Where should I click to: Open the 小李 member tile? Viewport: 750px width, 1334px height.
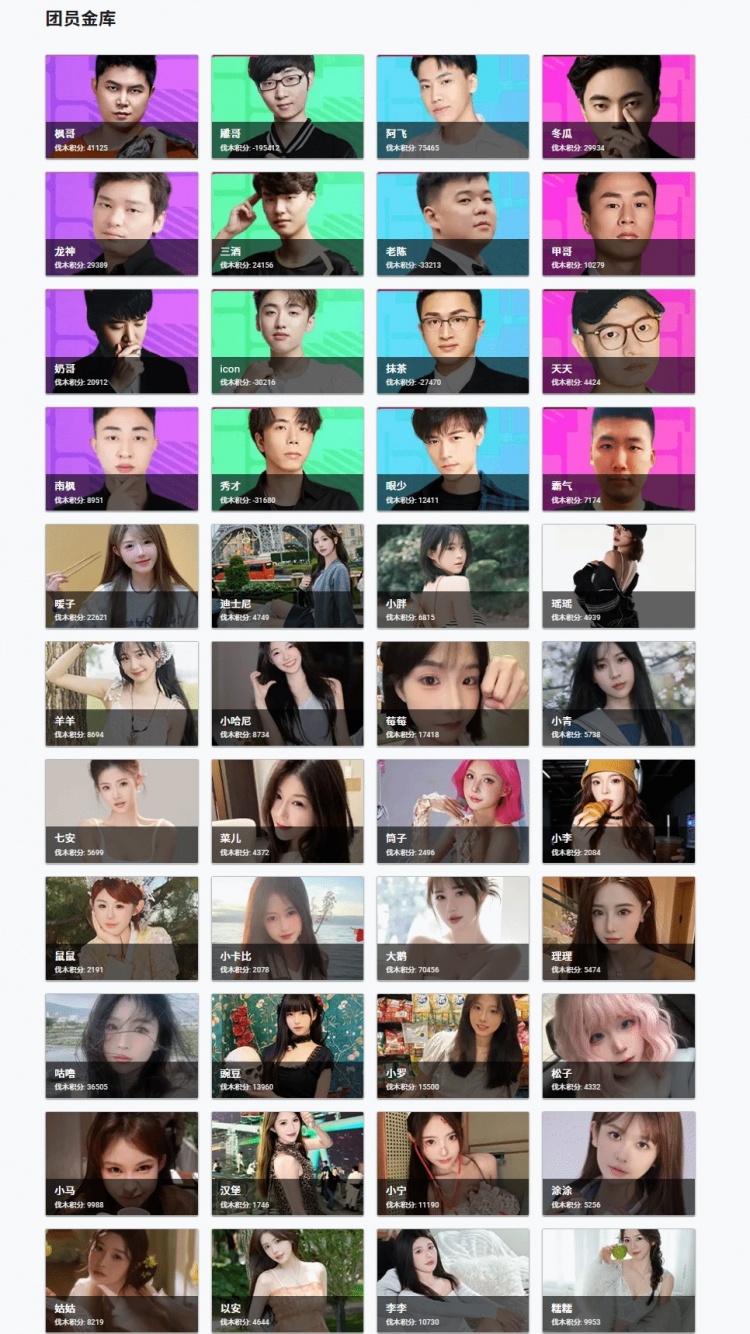coord(618,812)
